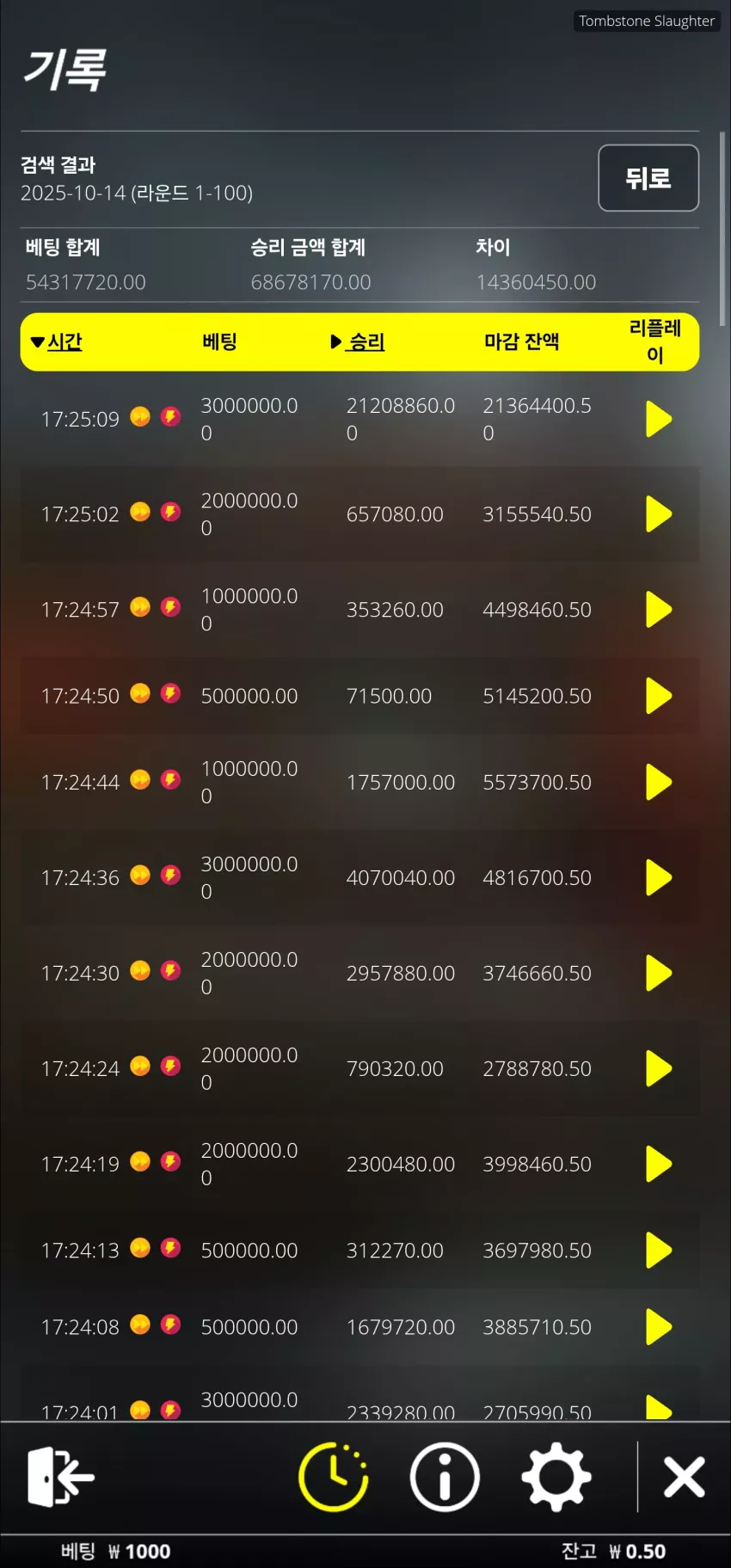Play the replay for round 17:25:09

click(659, 419)
